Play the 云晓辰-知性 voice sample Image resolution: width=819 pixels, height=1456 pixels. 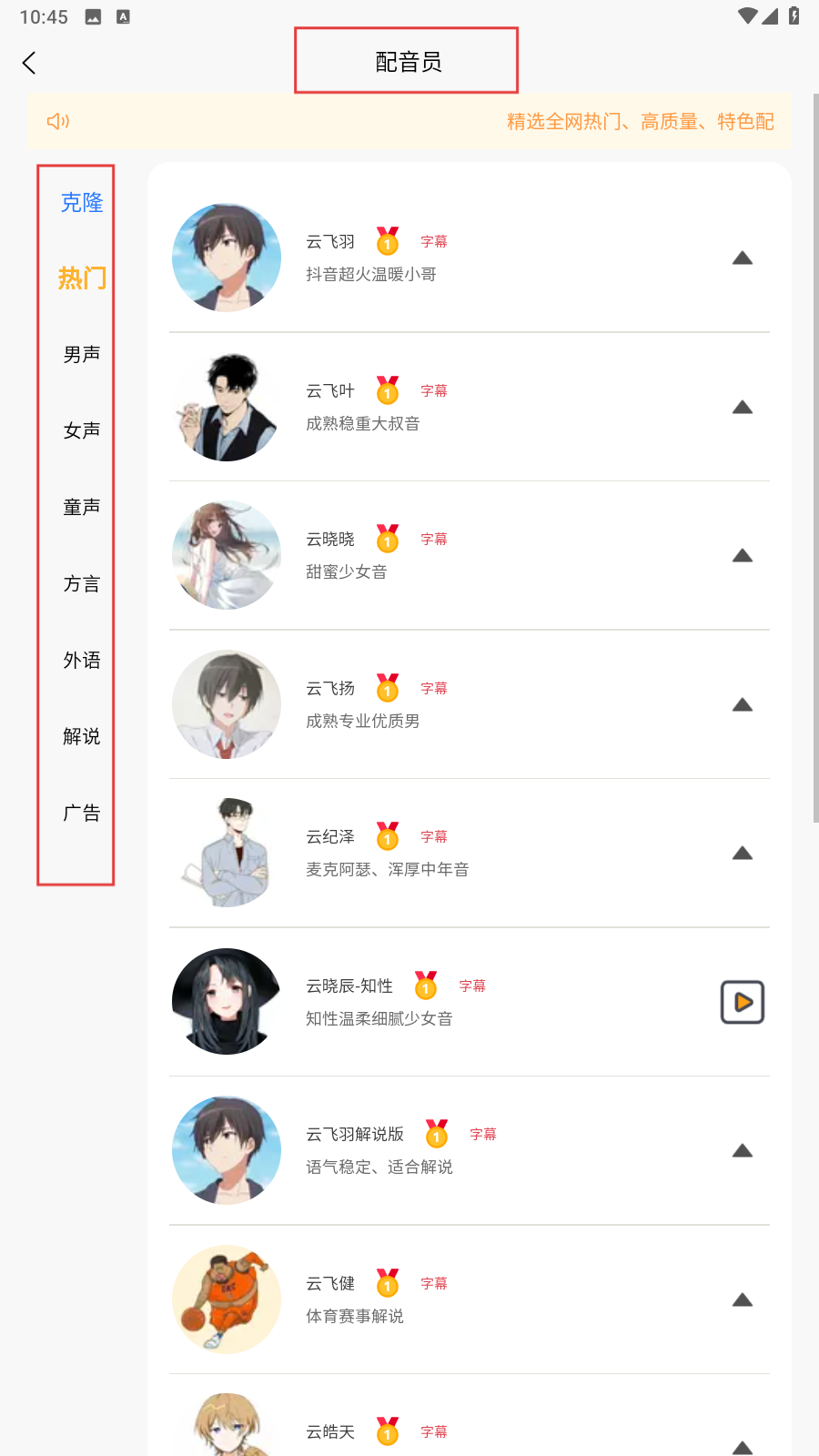[742, 1002]
